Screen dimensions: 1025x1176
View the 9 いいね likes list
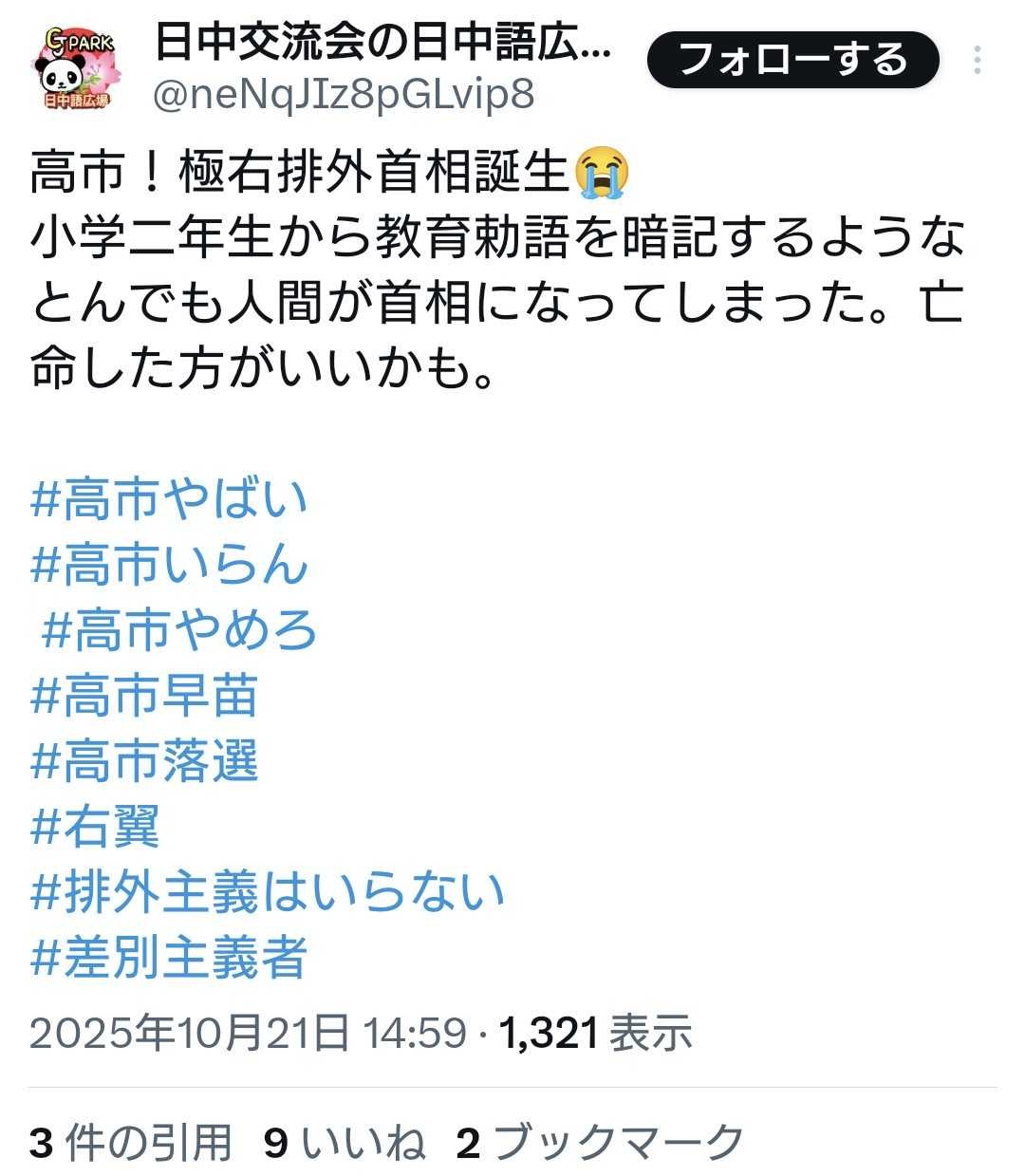345,1143
